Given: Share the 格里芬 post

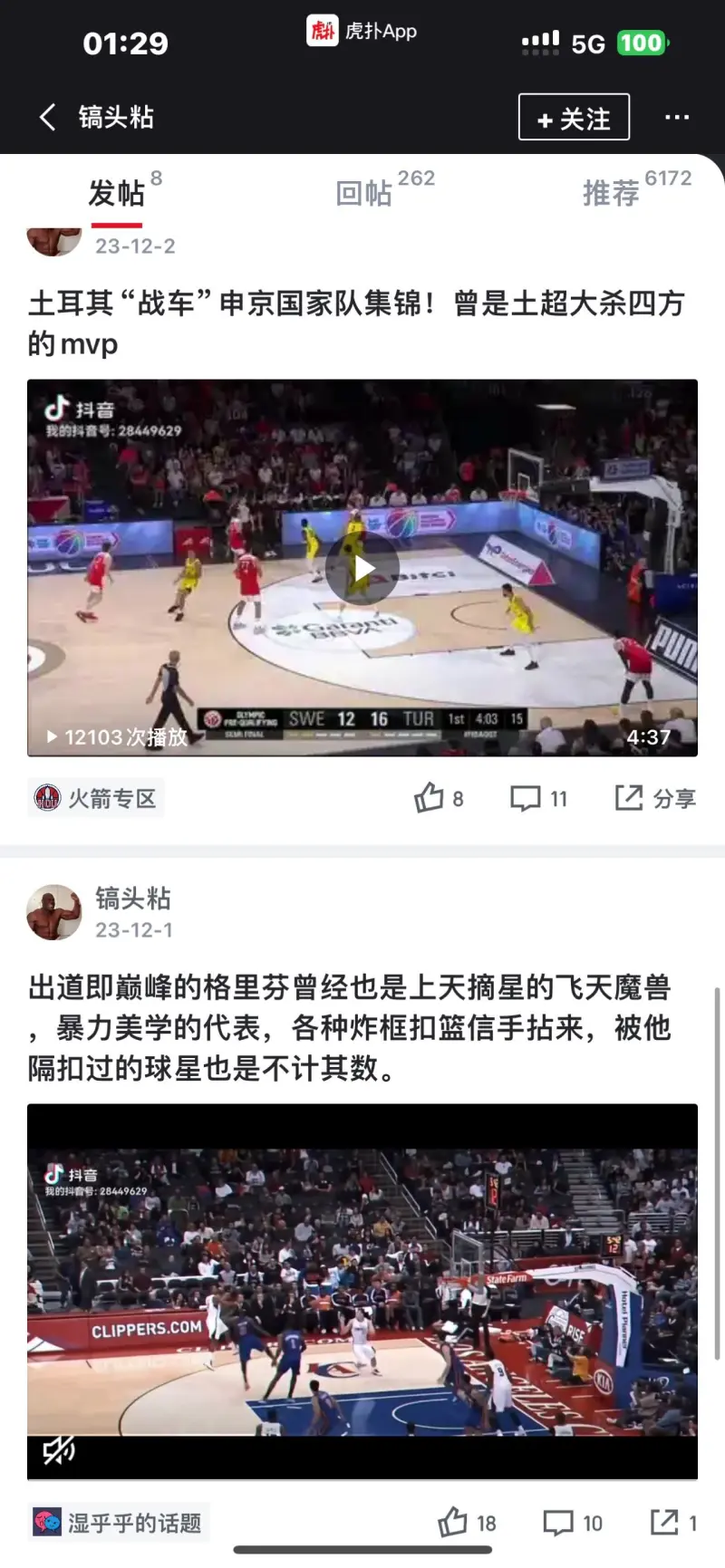Looking at the screenshot, I should tap(673, 1523).
